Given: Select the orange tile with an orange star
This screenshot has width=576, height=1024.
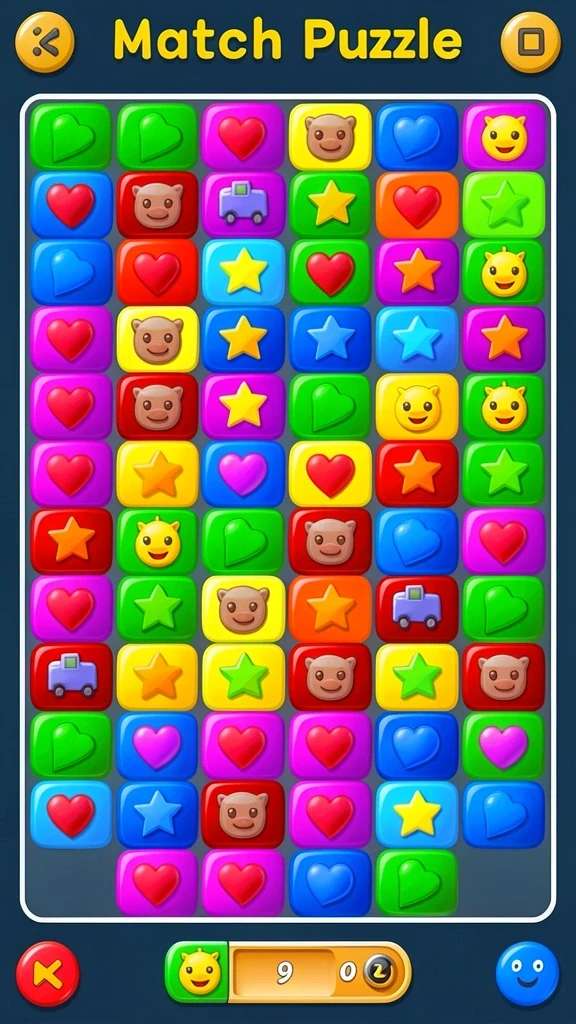Looking at the screenshot, I should click(330, 609).
